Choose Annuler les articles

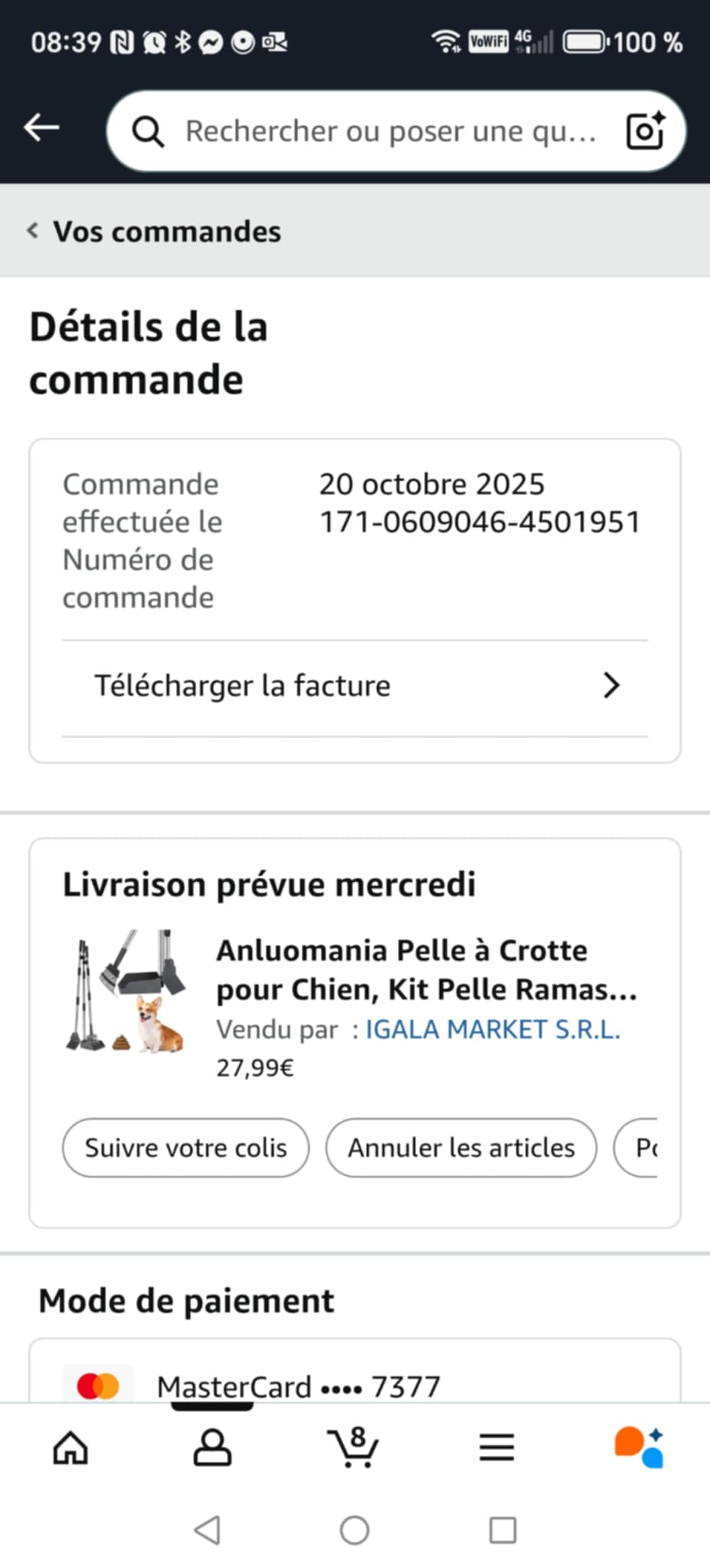[461, 1148]
